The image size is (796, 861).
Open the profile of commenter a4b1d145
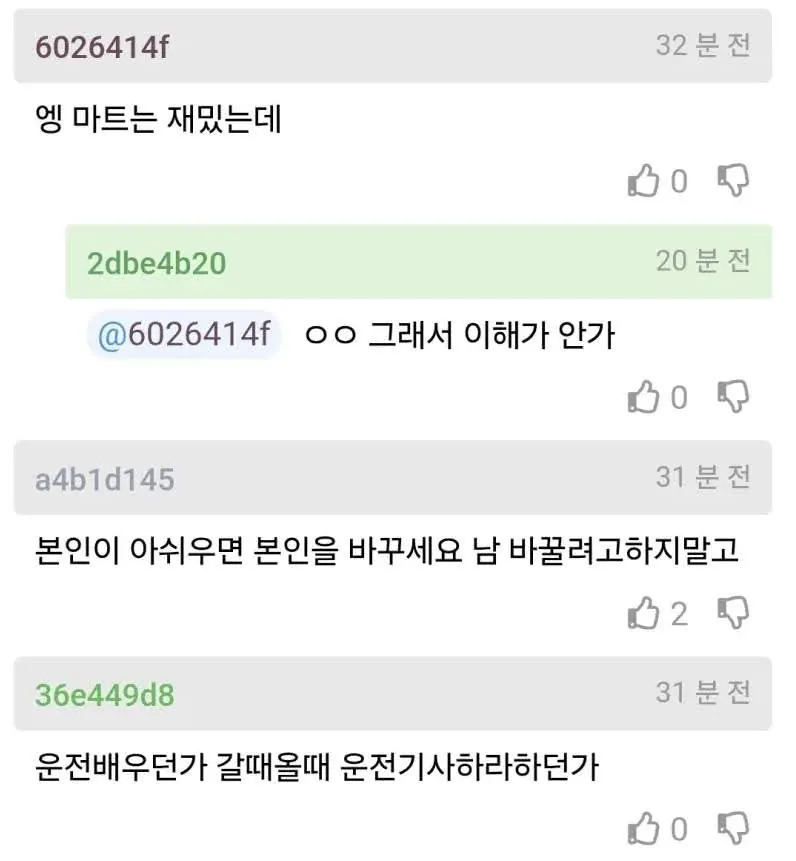104,479
